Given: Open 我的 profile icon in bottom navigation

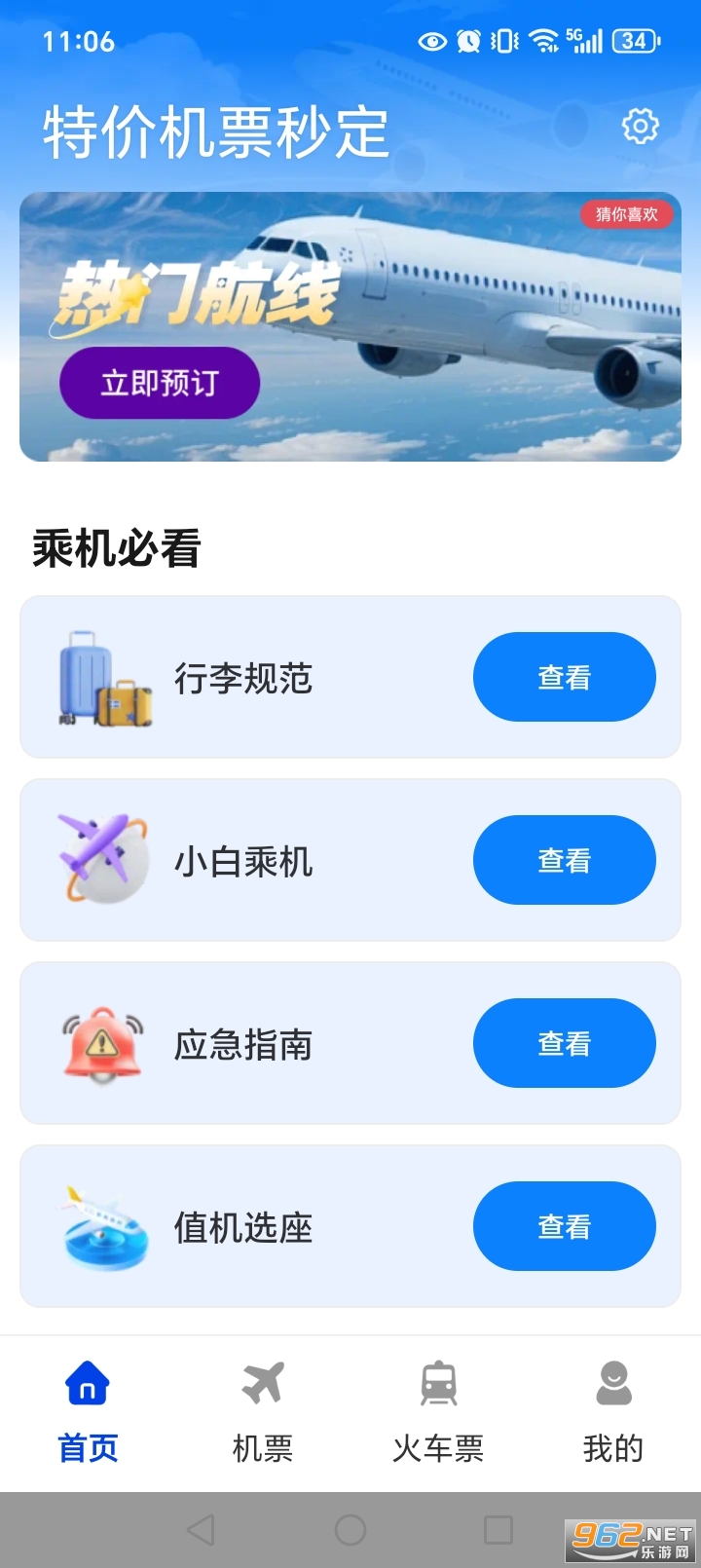Looking at the screenshot, I should (612, 1383).
